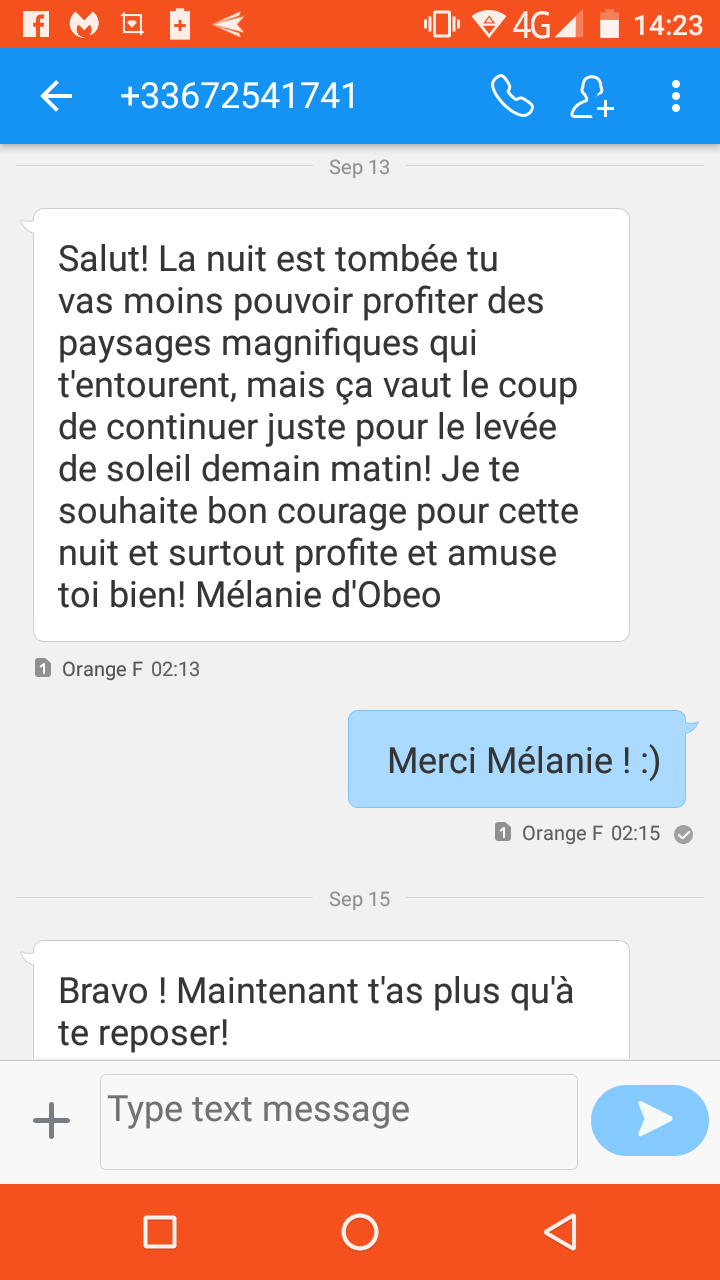Call the number +33672541741
Image resolution: width=720 pixels, height=1280 pixels.
tap(512, 96)
